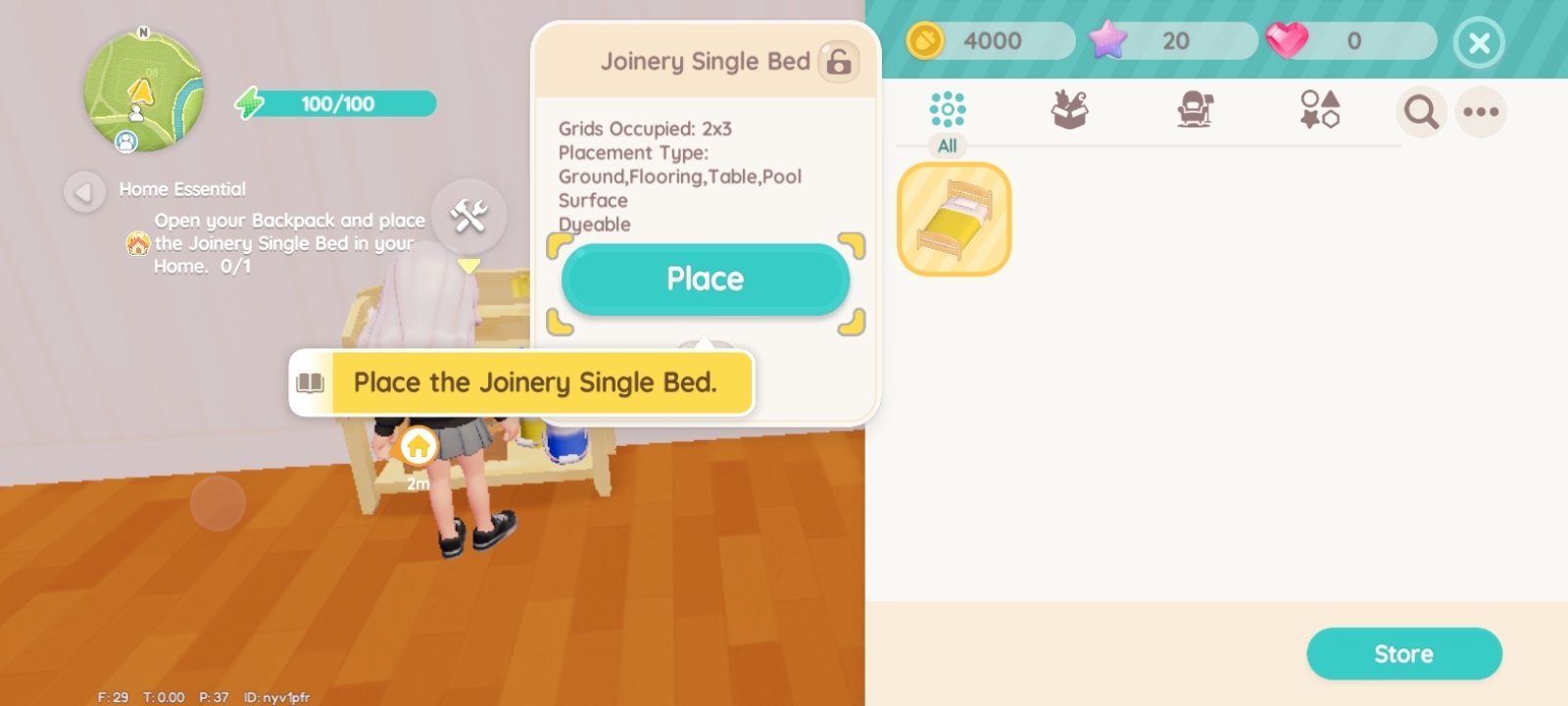
Task: Place the Joinery Single Bed
Action: click(705, 279)
